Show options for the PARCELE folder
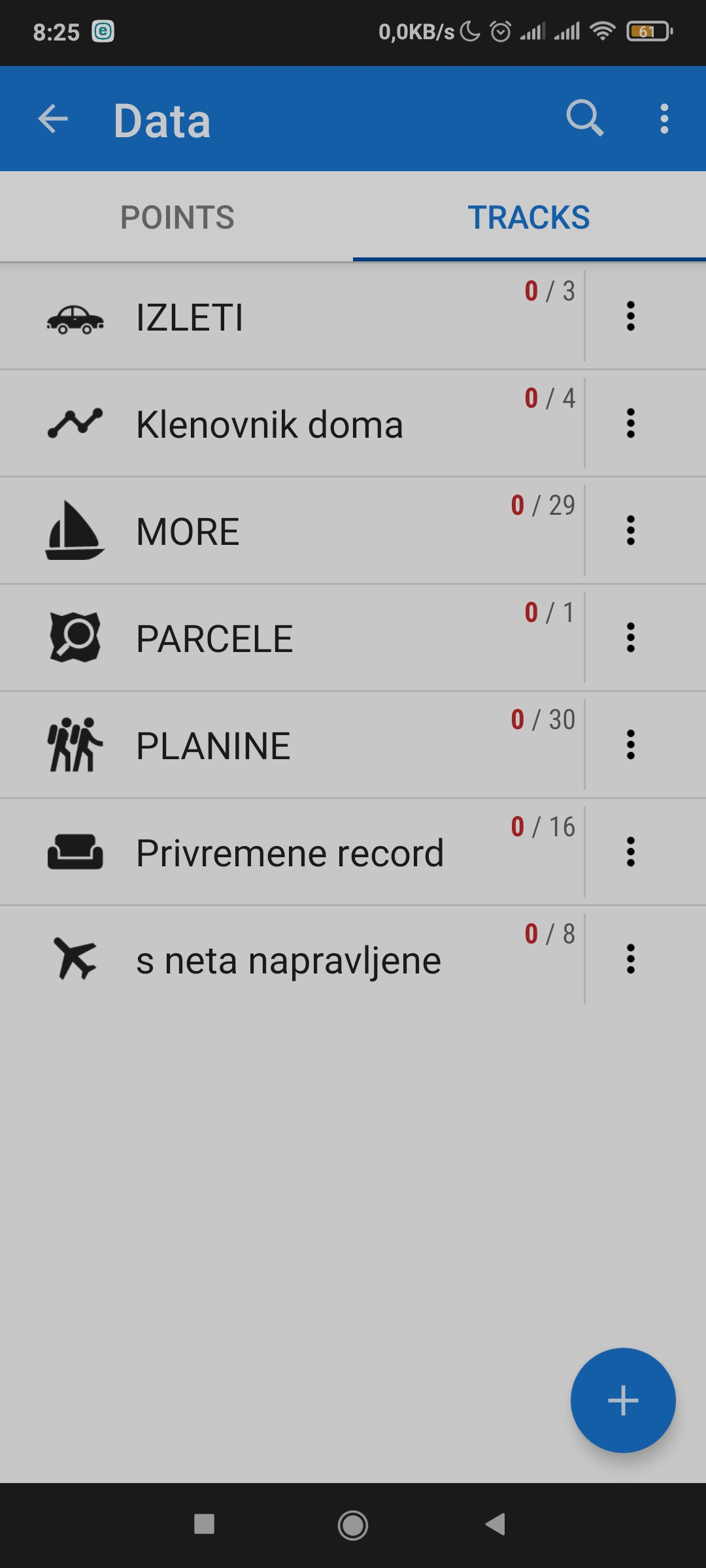This screenshot has height=1568, width=706. pos(631,638)
